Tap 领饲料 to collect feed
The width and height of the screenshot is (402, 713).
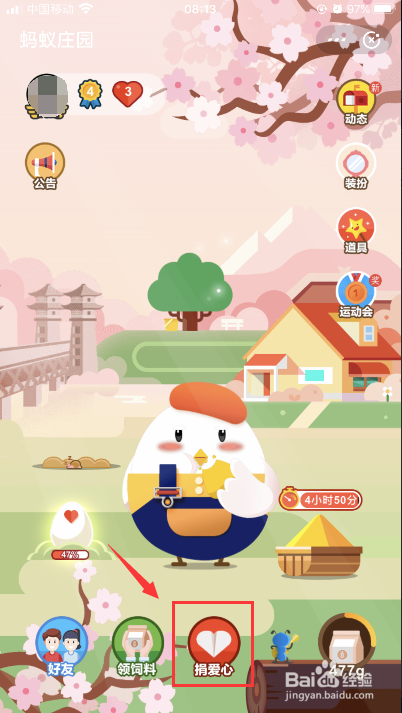tap(137, 646)
